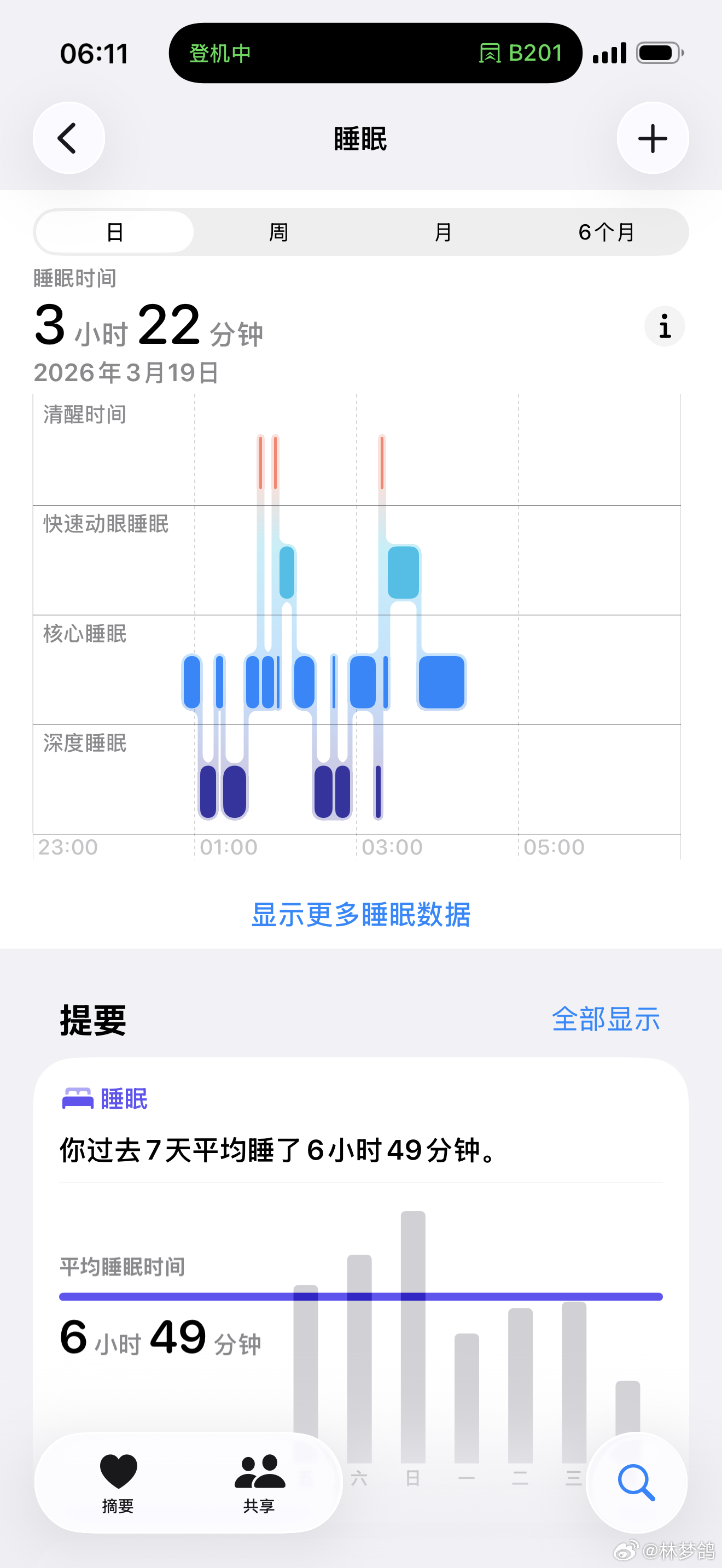Switch to the 6个月 view
This screenshot has height=1568, width=722.
[607, 232]
